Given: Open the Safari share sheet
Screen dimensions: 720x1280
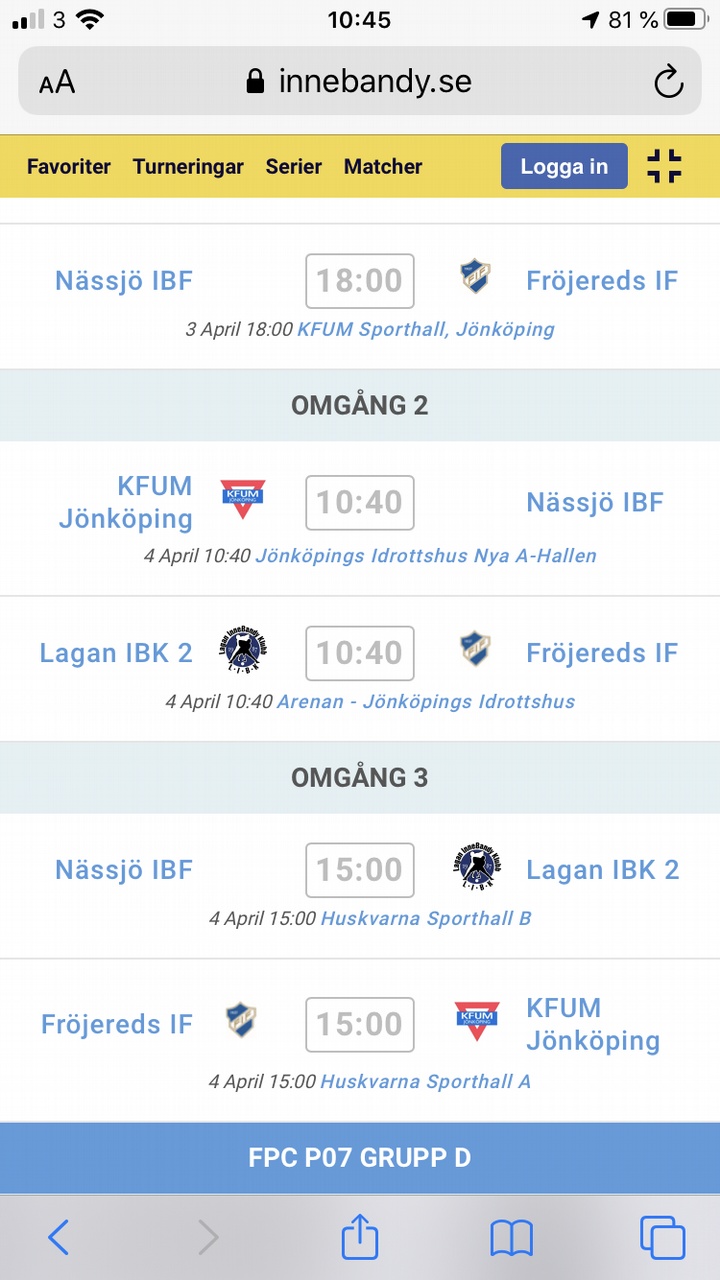Looking at the screenshot, I should (360, 1239).
